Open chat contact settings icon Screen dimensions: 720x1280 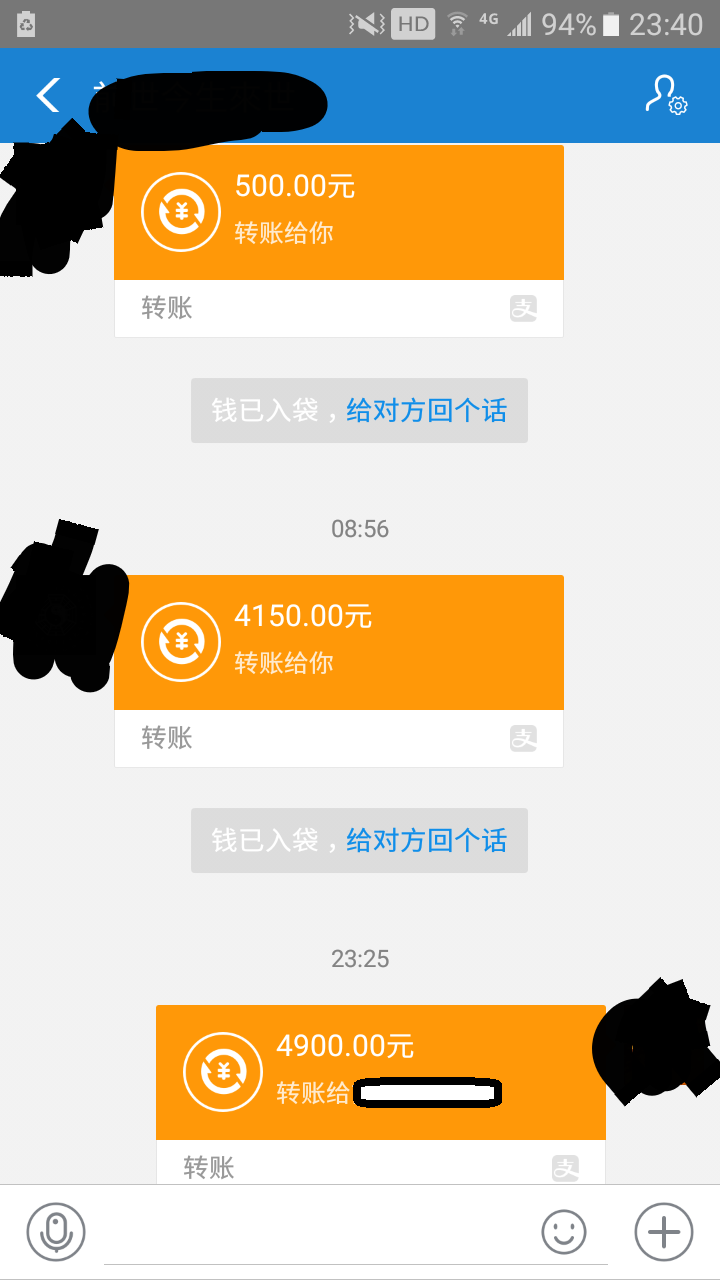click(x=665, y=95)
